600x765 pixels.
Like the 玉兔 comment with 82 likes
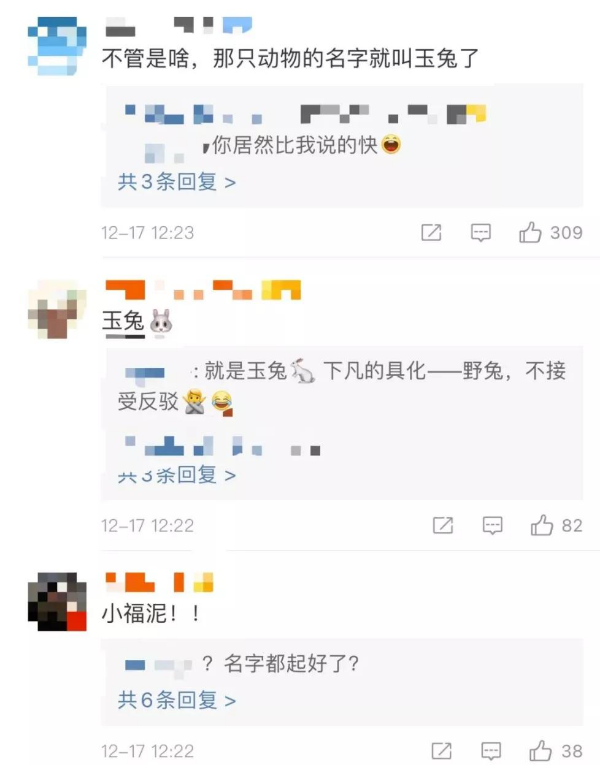[542, 524]
